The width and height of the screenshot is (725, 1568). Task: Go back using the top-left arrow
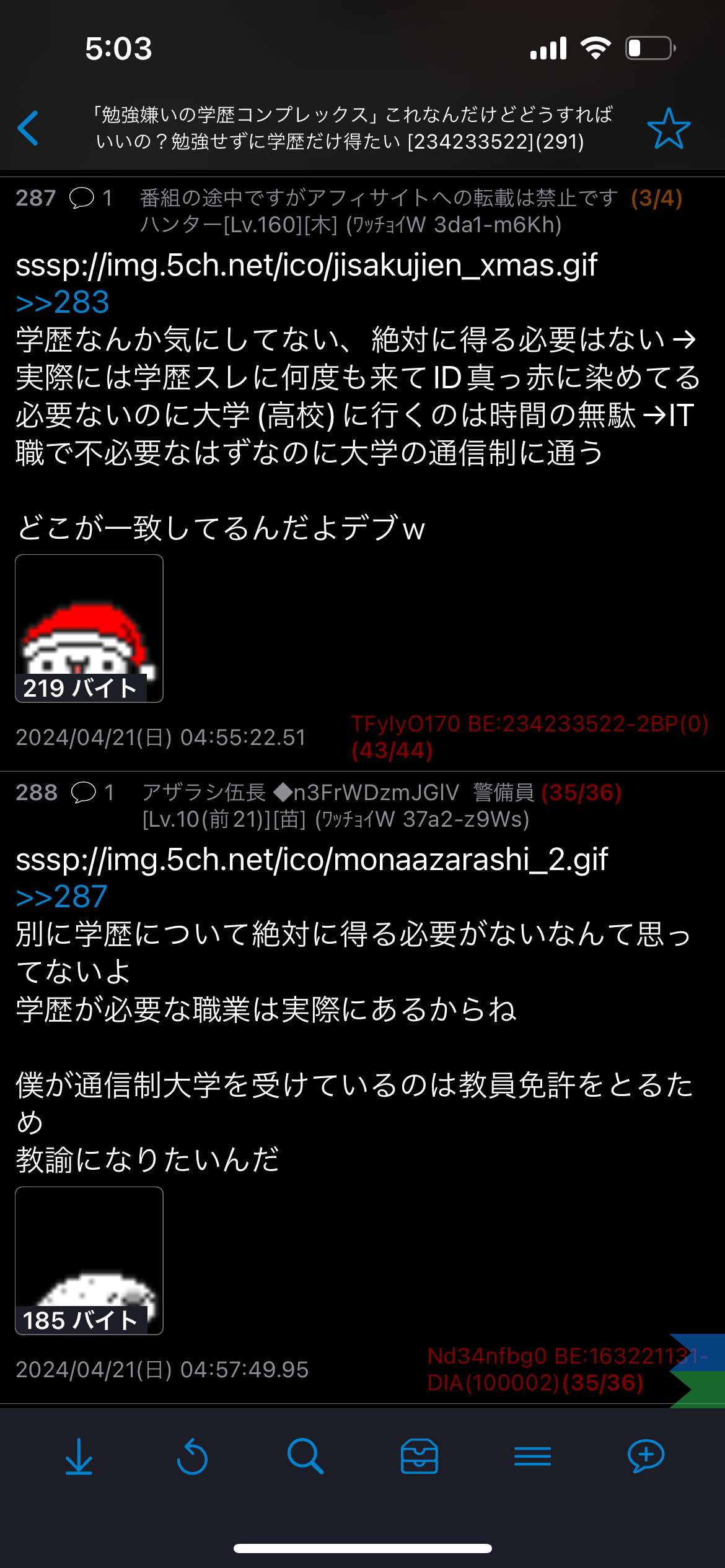click(29, 128)
